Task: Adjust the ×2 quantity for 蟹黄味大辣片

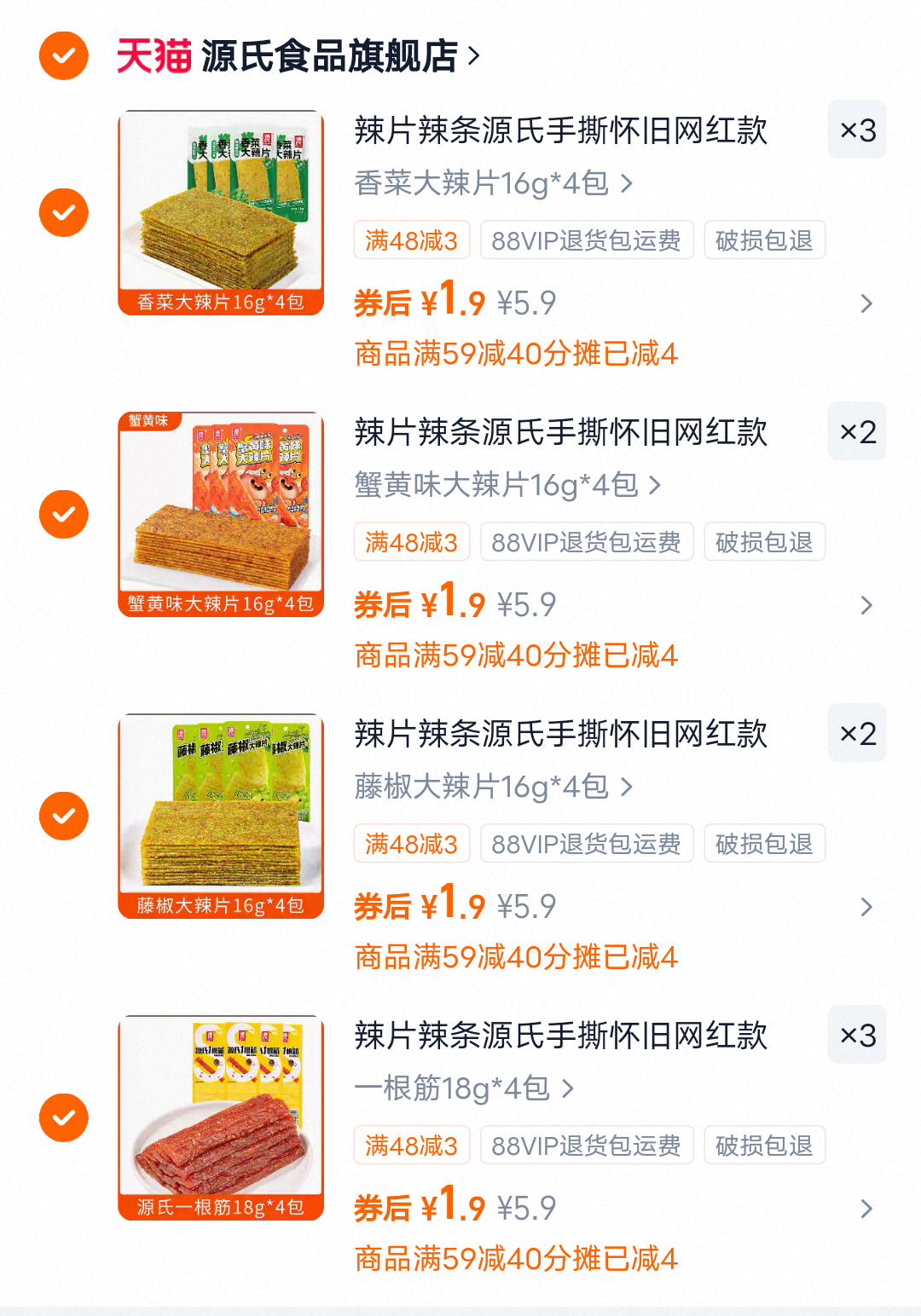Action: point(857,432)
